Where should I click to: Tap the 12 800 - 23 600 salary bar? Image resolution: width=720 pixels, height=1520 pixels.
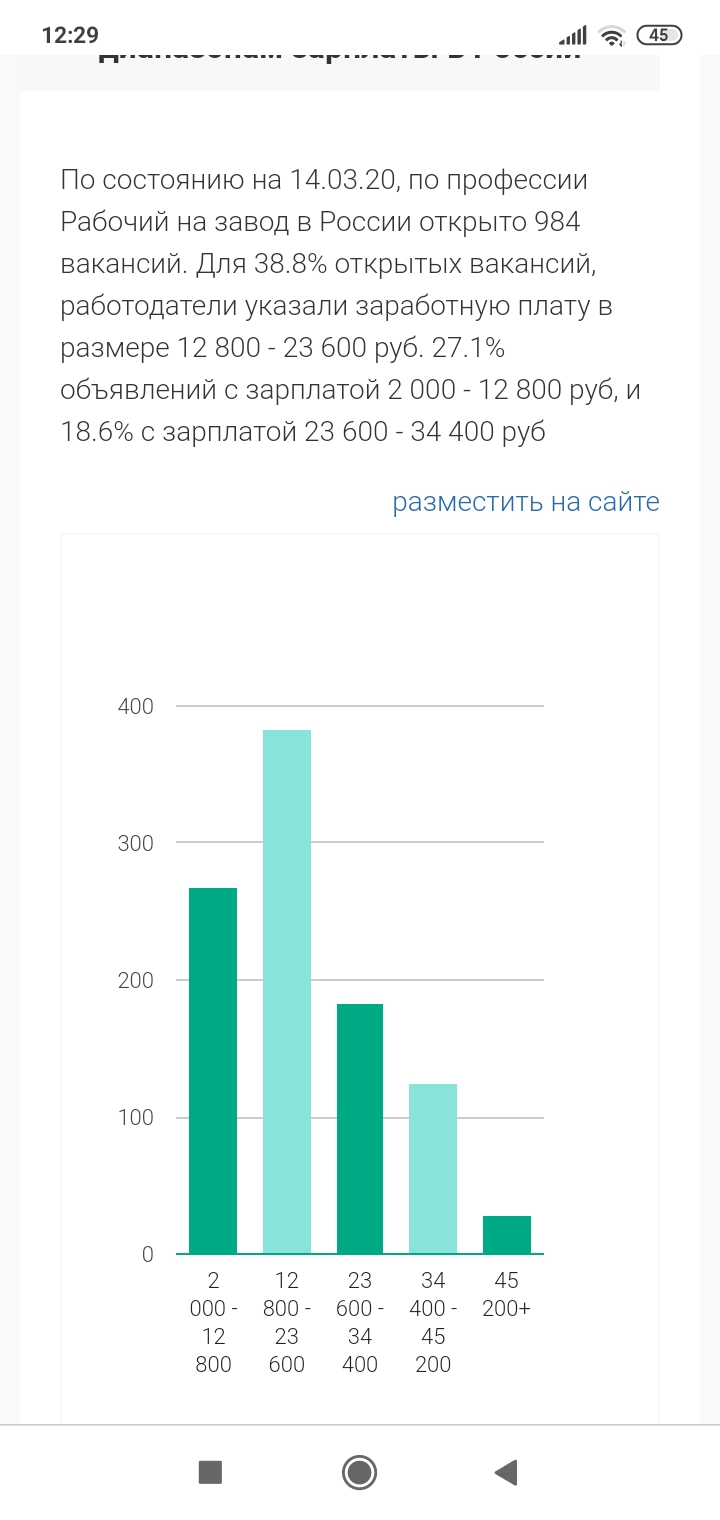287,991
